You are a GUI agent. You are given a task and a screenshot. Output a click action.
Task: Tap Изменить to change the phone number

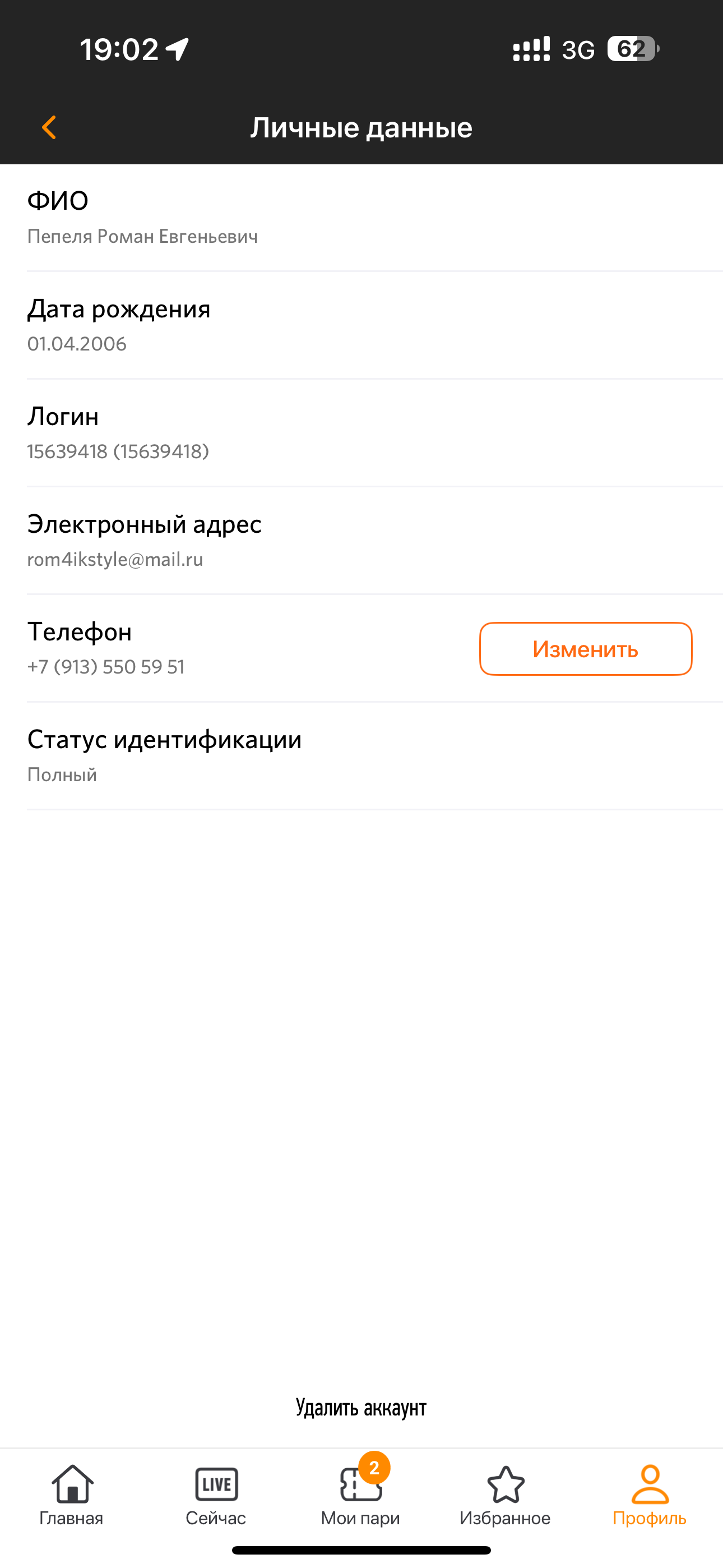click(586, 649)
